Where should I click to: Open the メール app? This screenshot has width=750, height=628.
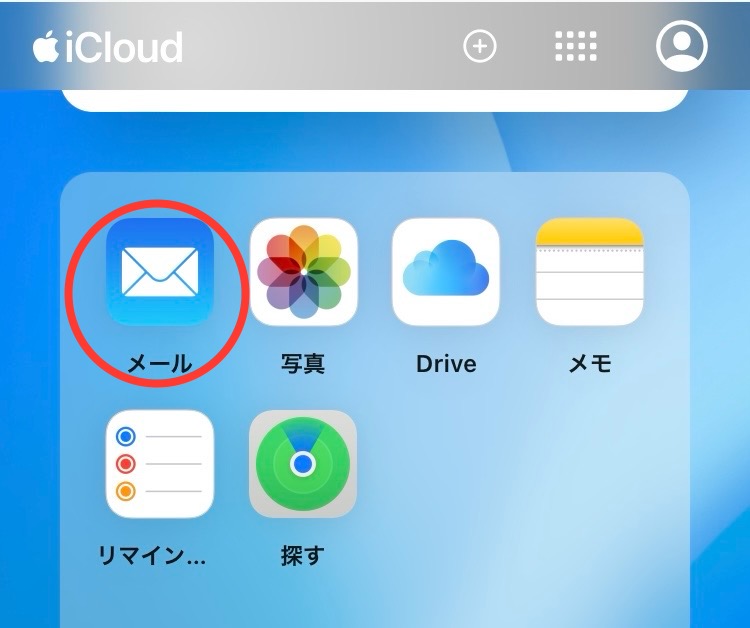pyautogui.click(x=160, y=272)
